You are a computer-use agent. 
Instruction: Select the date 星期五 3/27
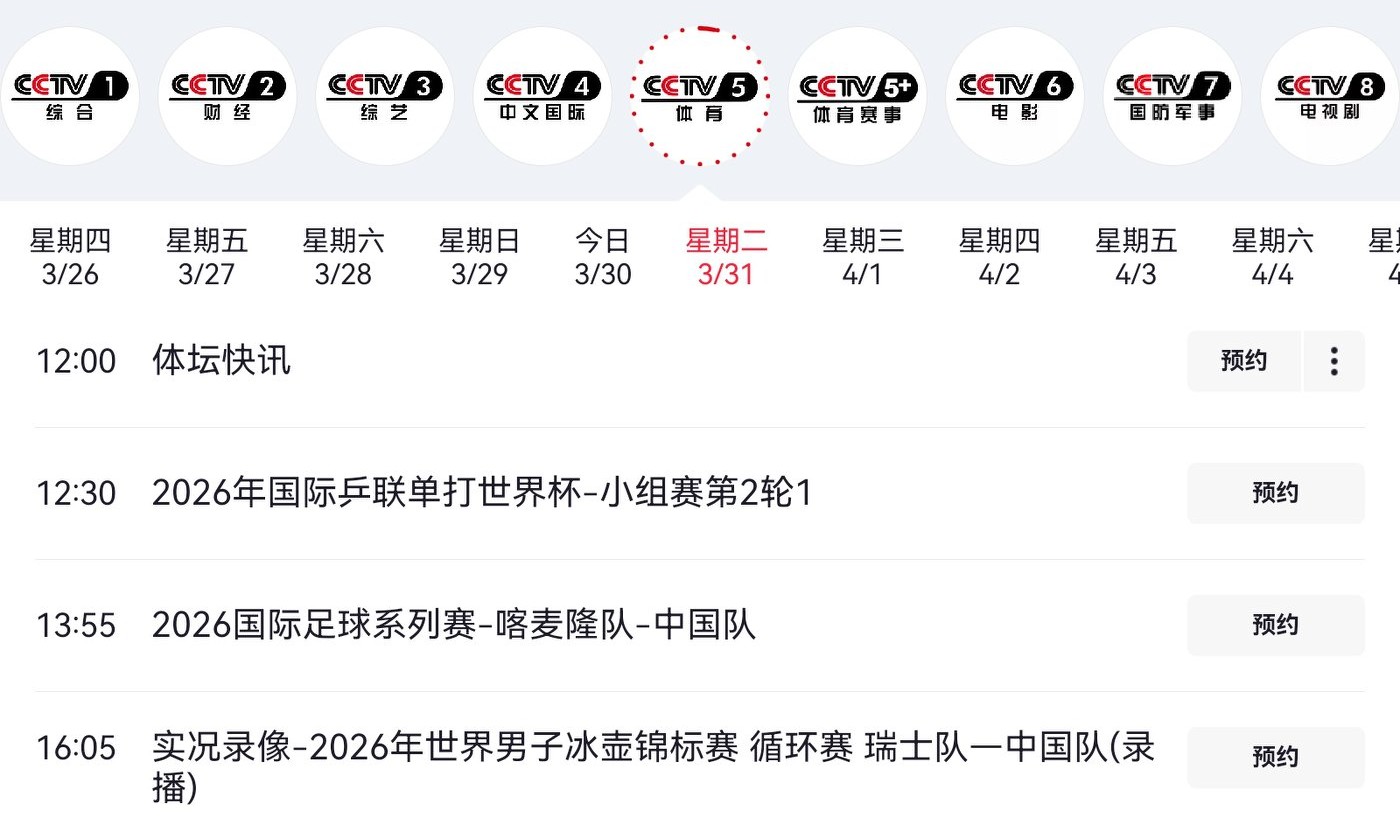tap(206, 257)
